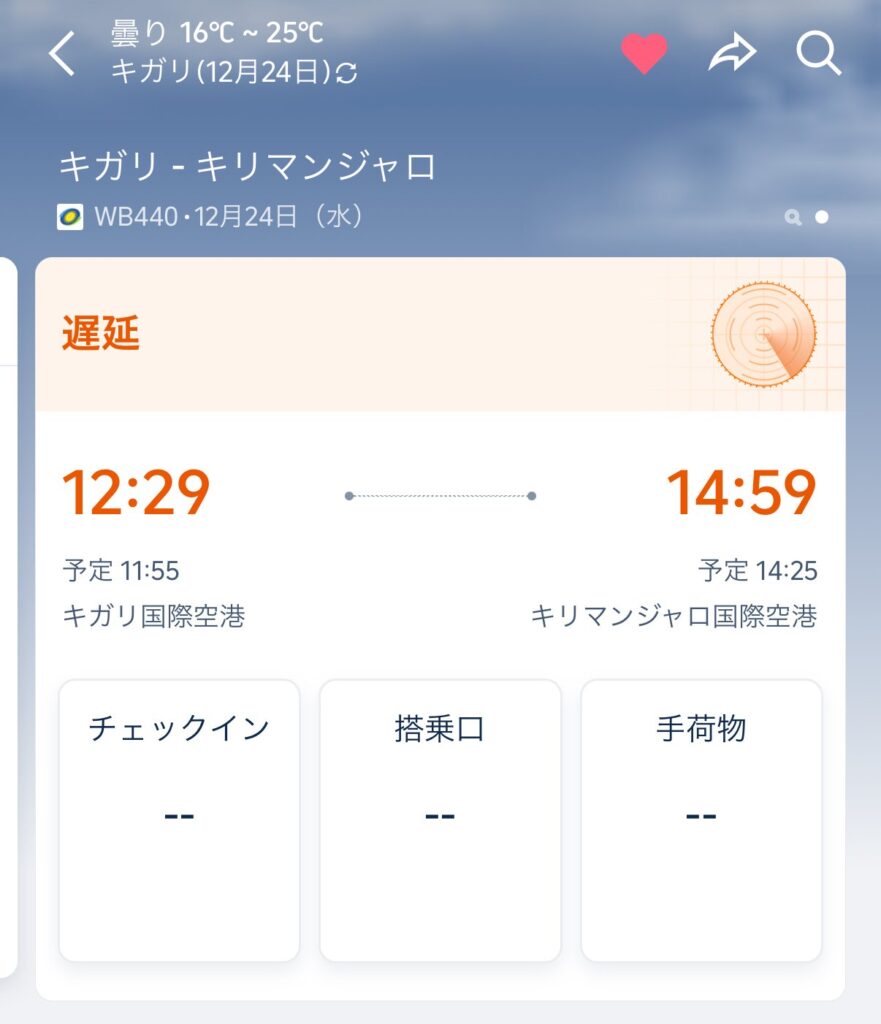Refresh the Kigali weather info
Image resolution: width=881 pixels, height=1024 pixels.
pyautogui.click(x=347, y=73)
